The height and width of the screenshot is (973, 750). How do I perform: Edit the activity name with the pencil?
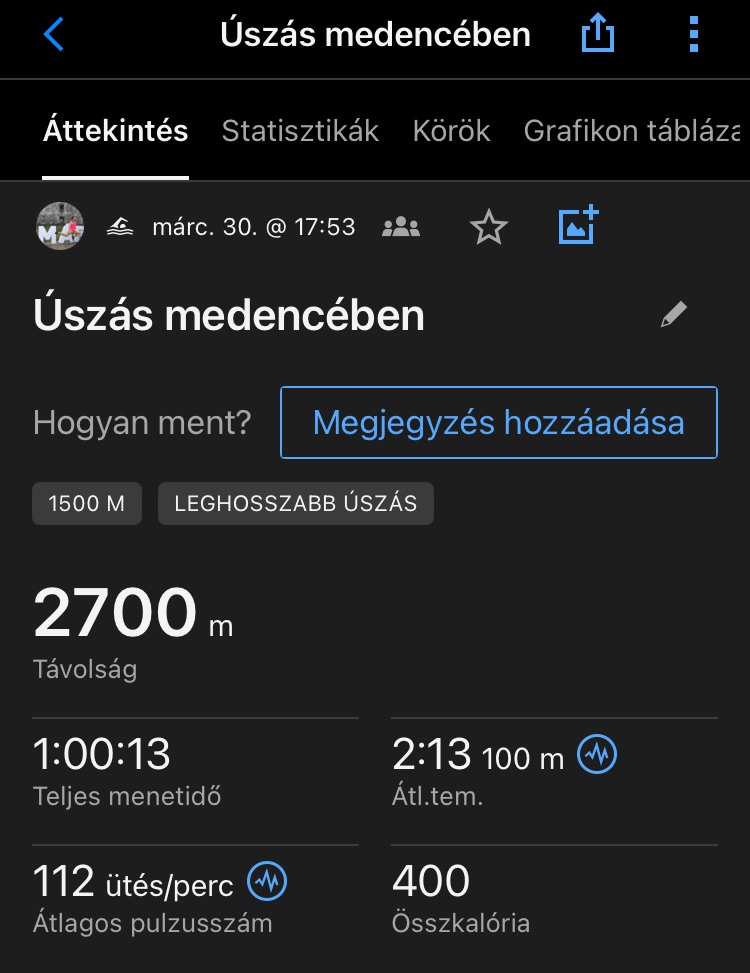(674, 316)
